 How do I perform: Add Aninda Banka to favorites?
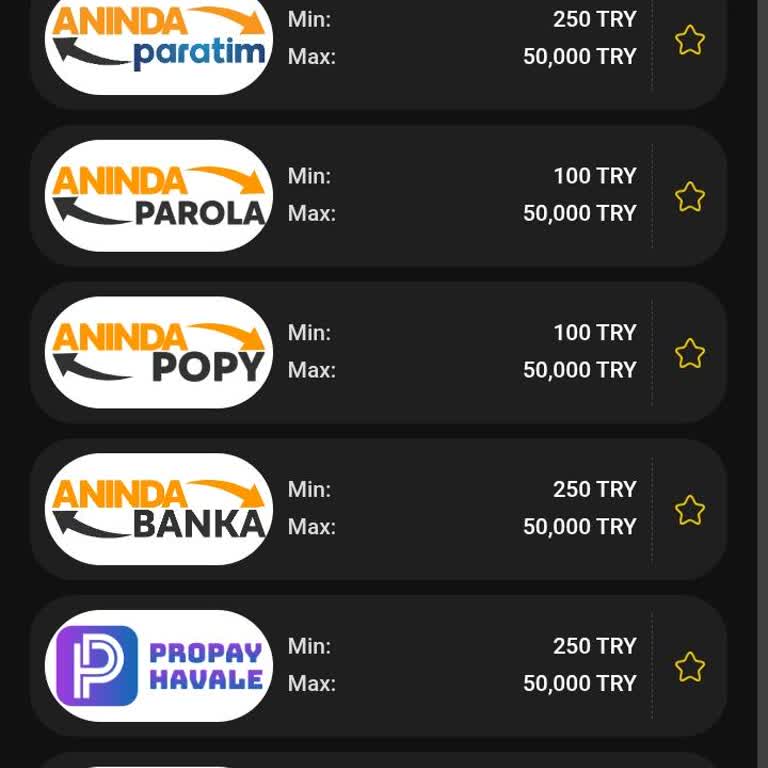tap(690, 510)
